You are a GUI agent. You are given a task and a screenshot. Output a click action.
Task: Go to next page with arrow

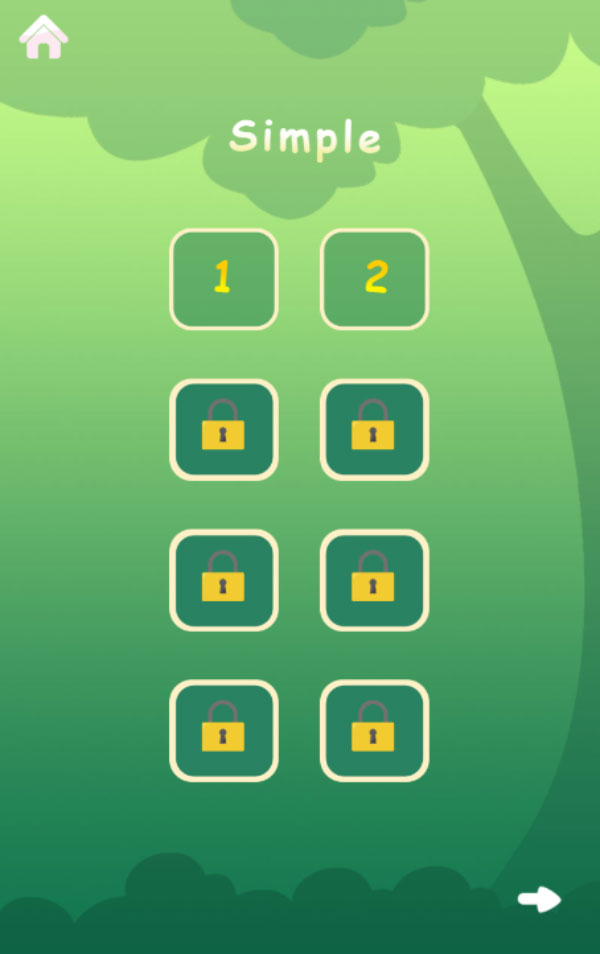539,899
